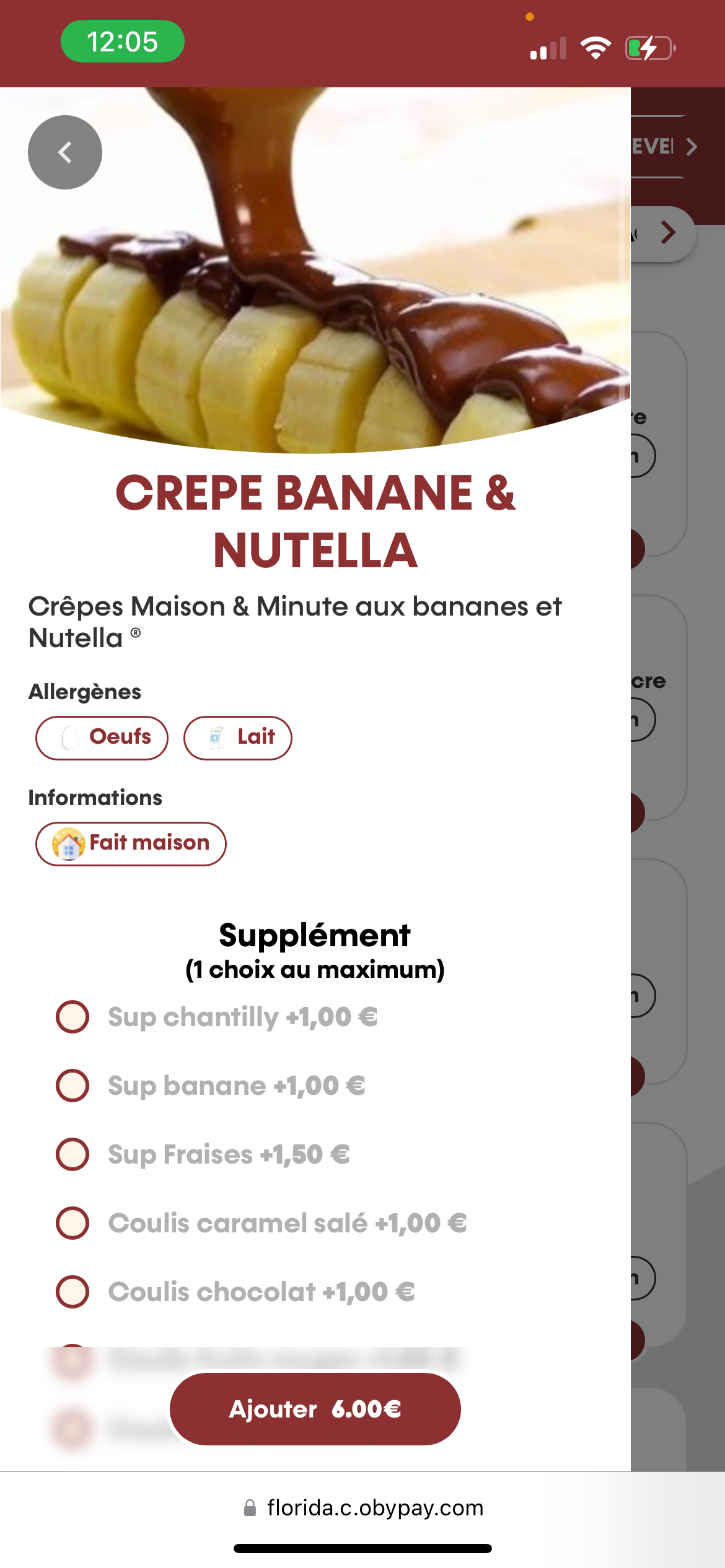725x1568 pixels.
Task: Select Sup chantilly supplement
Action: pos(72,1017)
